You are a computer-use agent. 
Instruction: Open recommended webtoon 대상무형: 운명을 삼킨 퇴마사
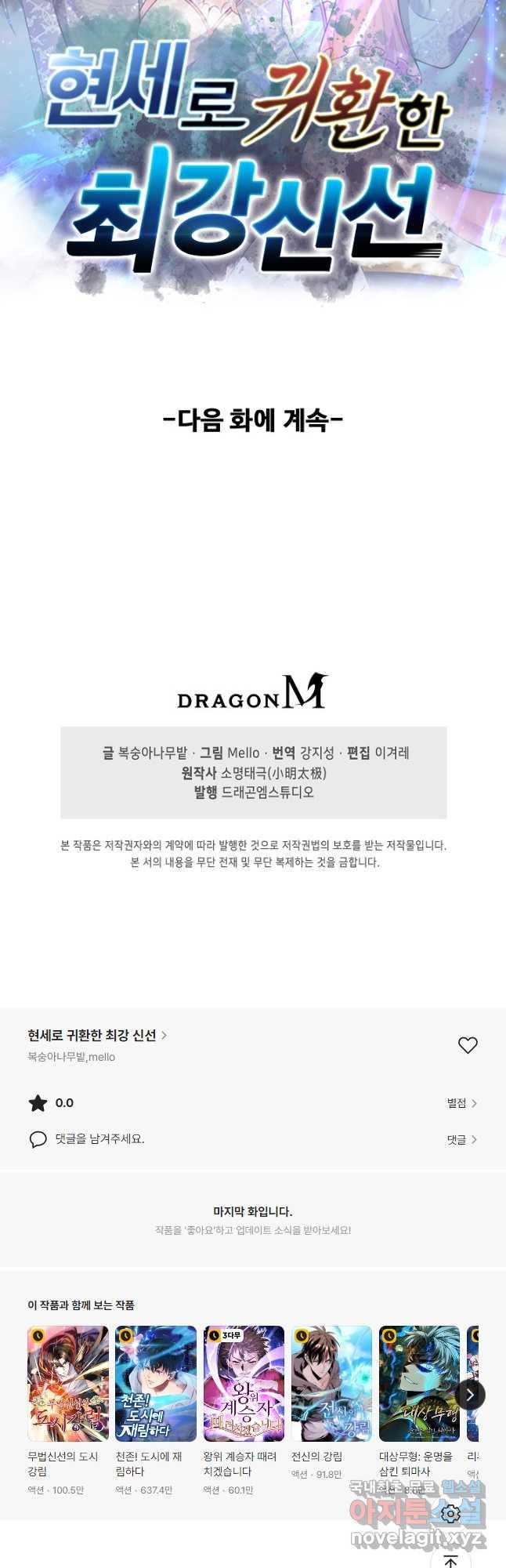(x=419, y=1384)
